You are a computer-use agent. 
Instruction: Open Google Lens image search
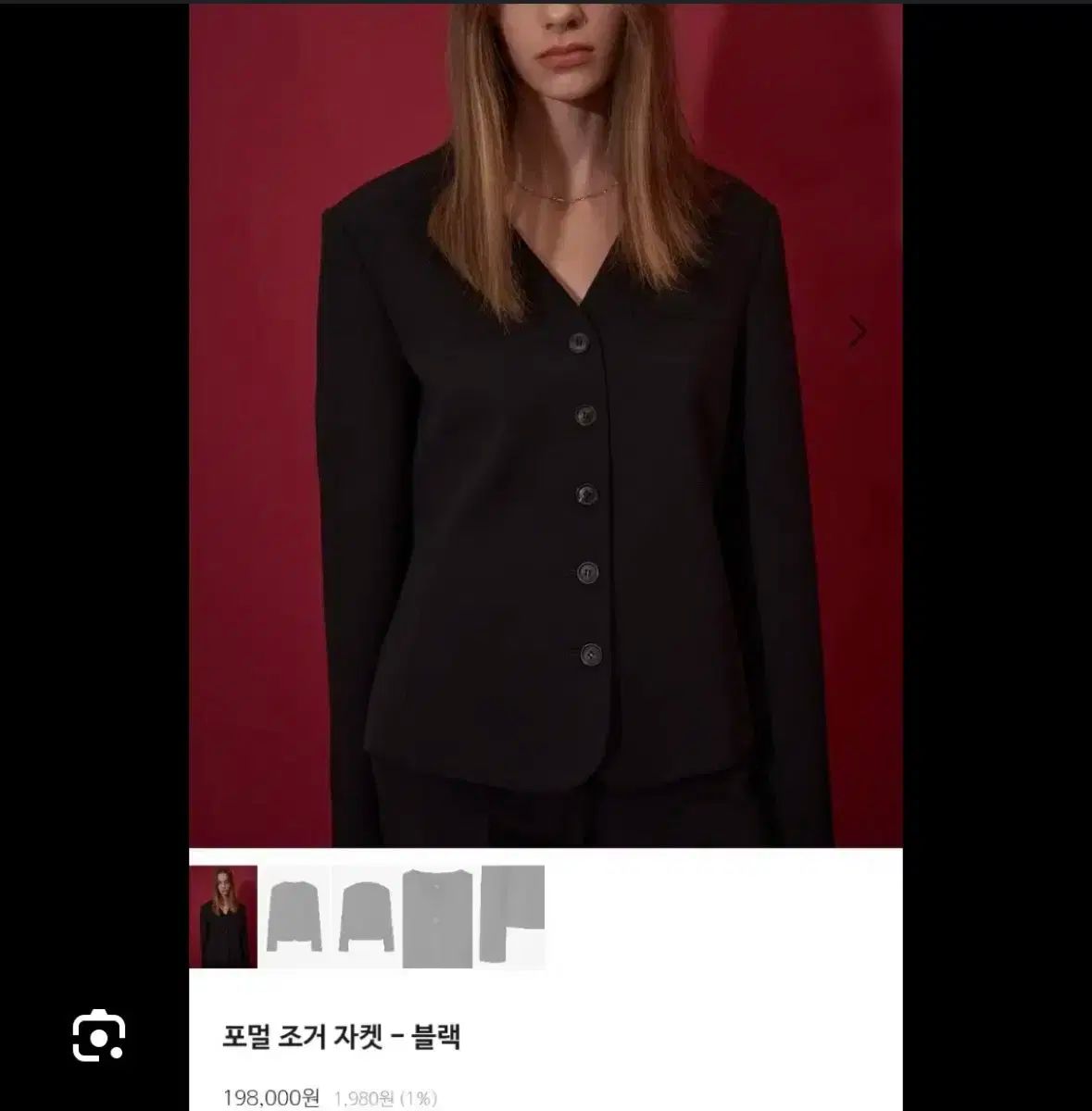point(99,1035)
